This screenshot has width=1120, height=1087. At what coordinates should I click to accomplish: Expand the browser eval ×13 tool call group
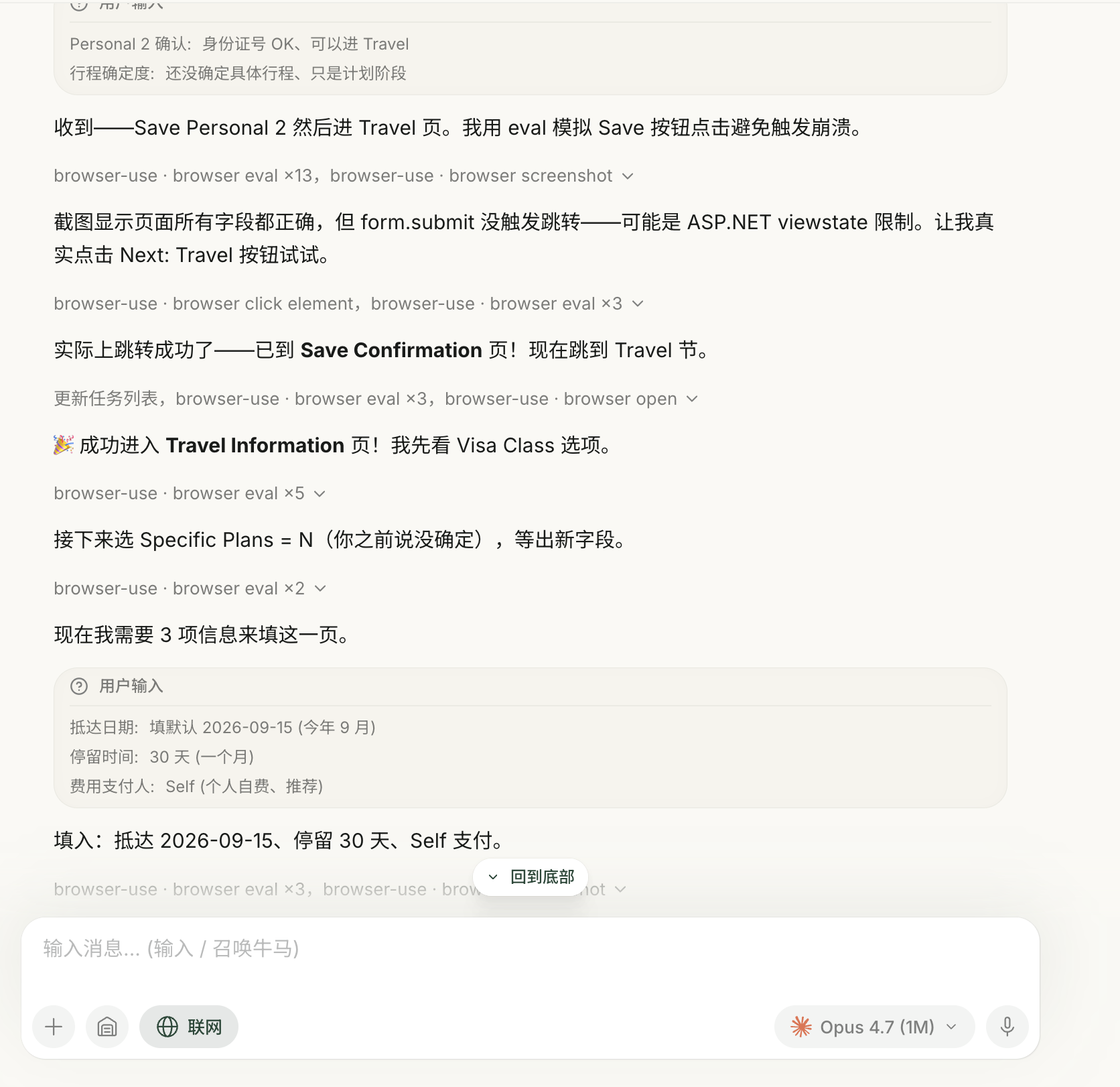coord(344,176)
